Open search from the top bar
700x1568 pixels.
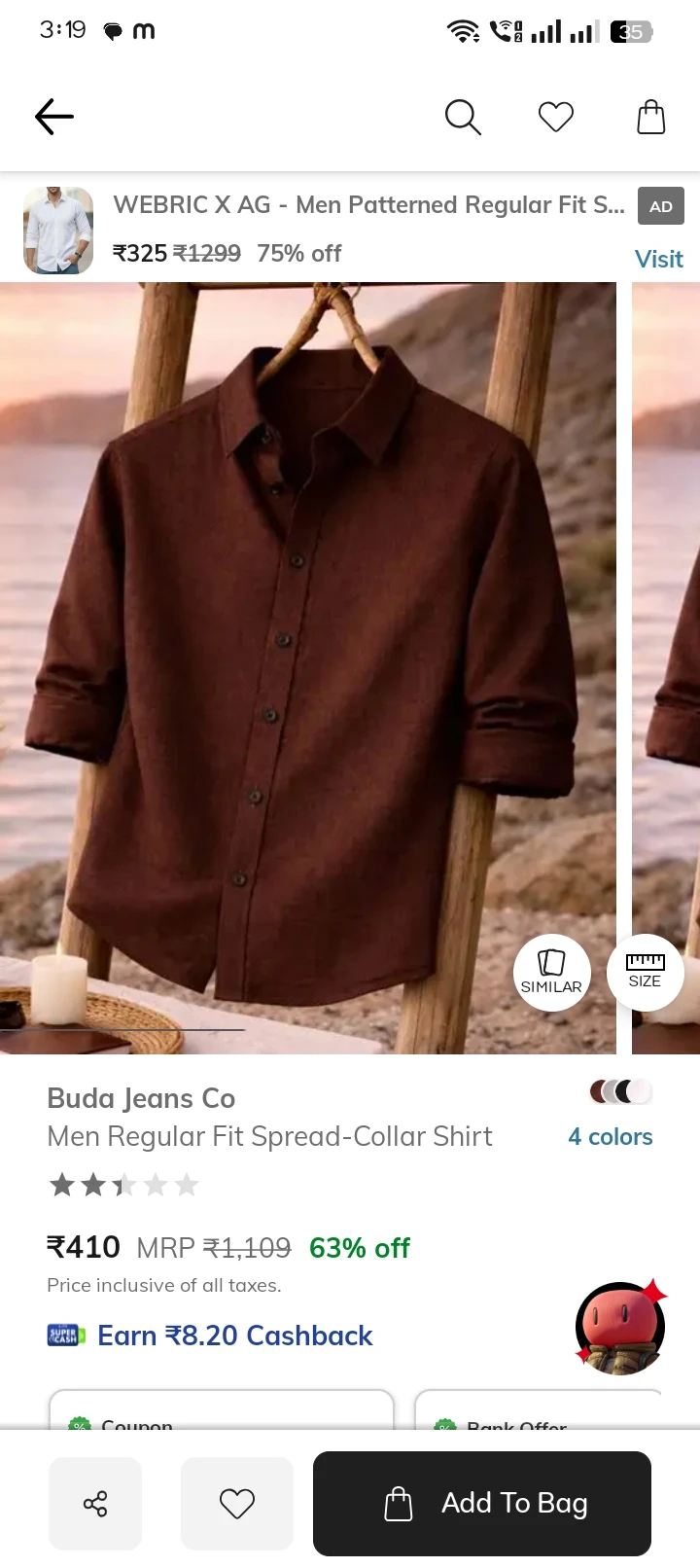[463, 117]
